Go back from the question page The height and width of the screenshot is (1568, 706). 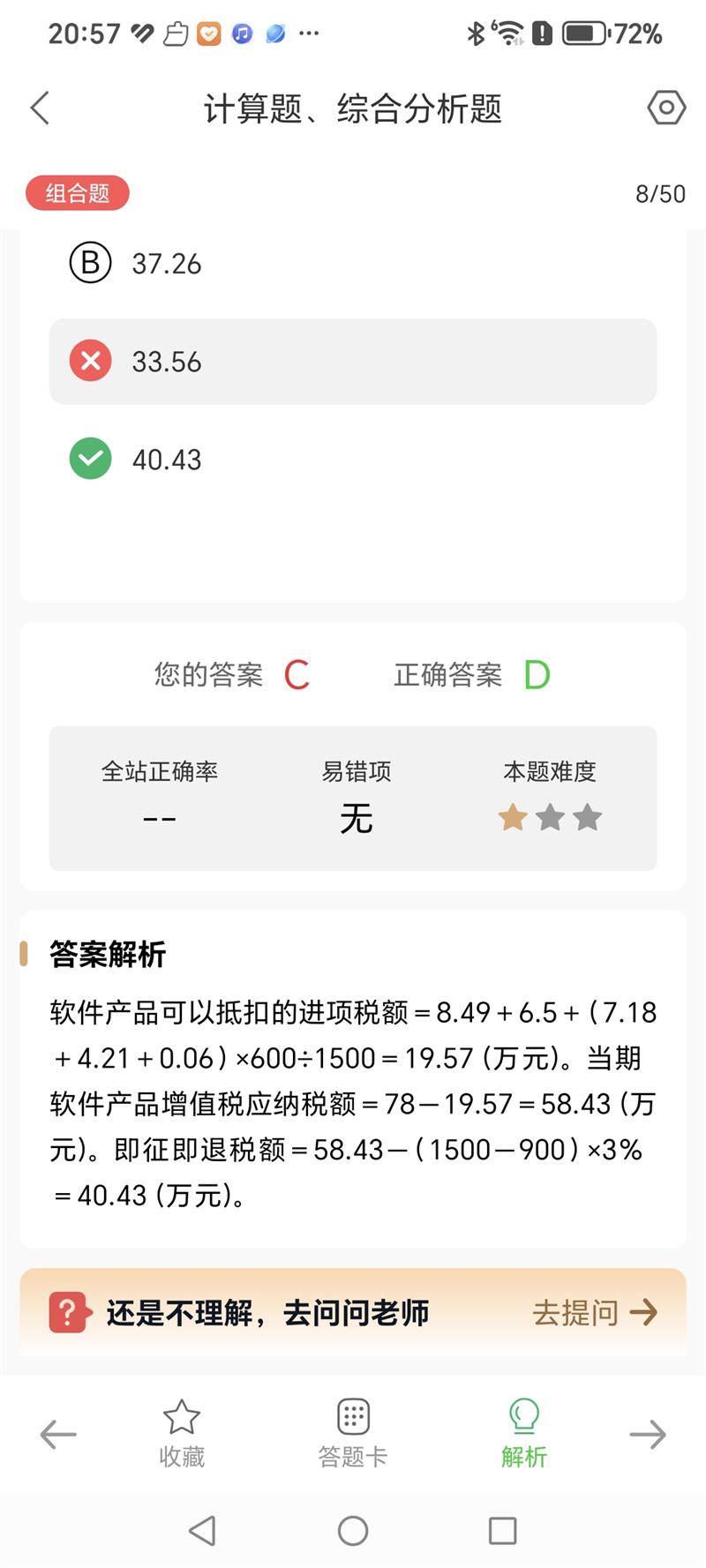[41, 109]
